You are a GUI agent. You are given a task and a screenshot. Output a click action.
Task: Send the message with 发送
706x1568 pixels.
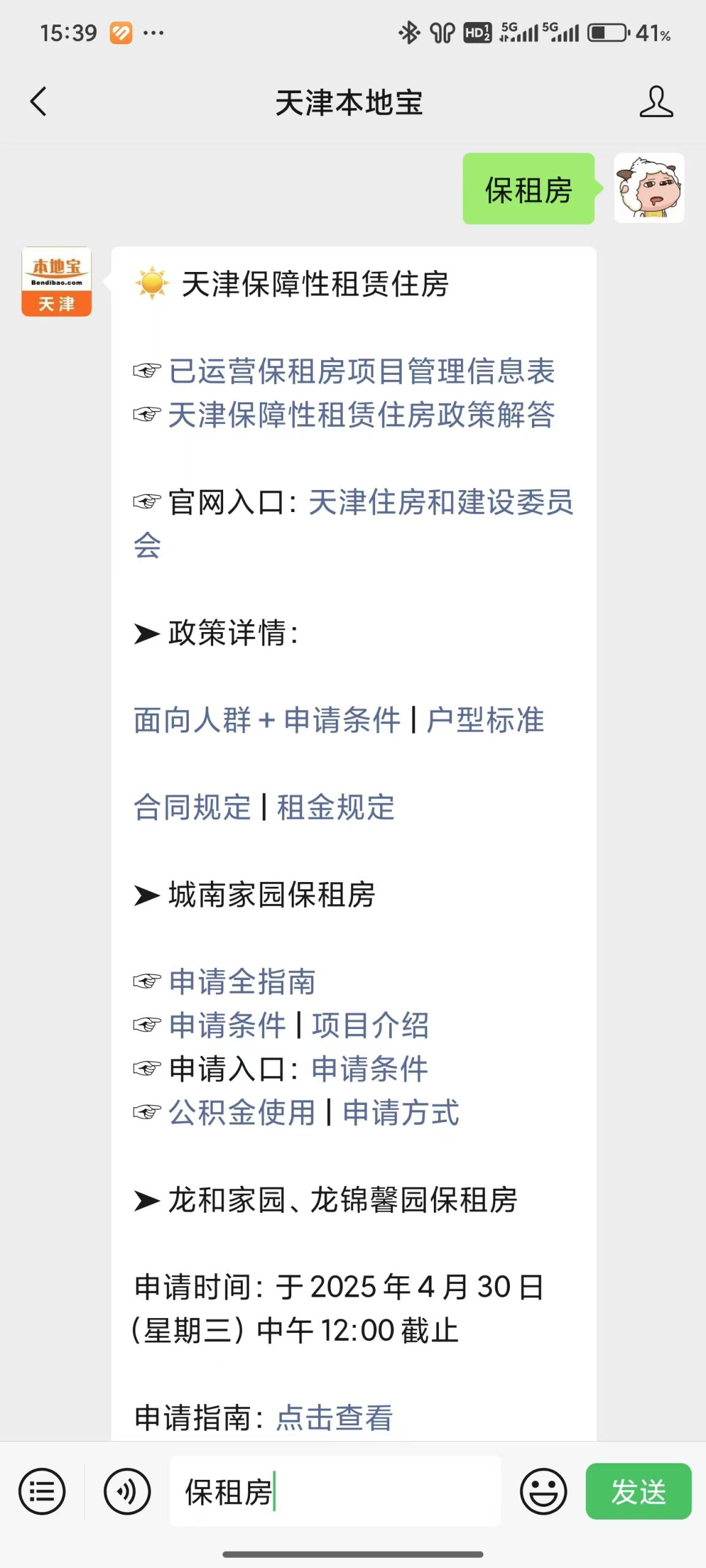(x=639, y=1491)
